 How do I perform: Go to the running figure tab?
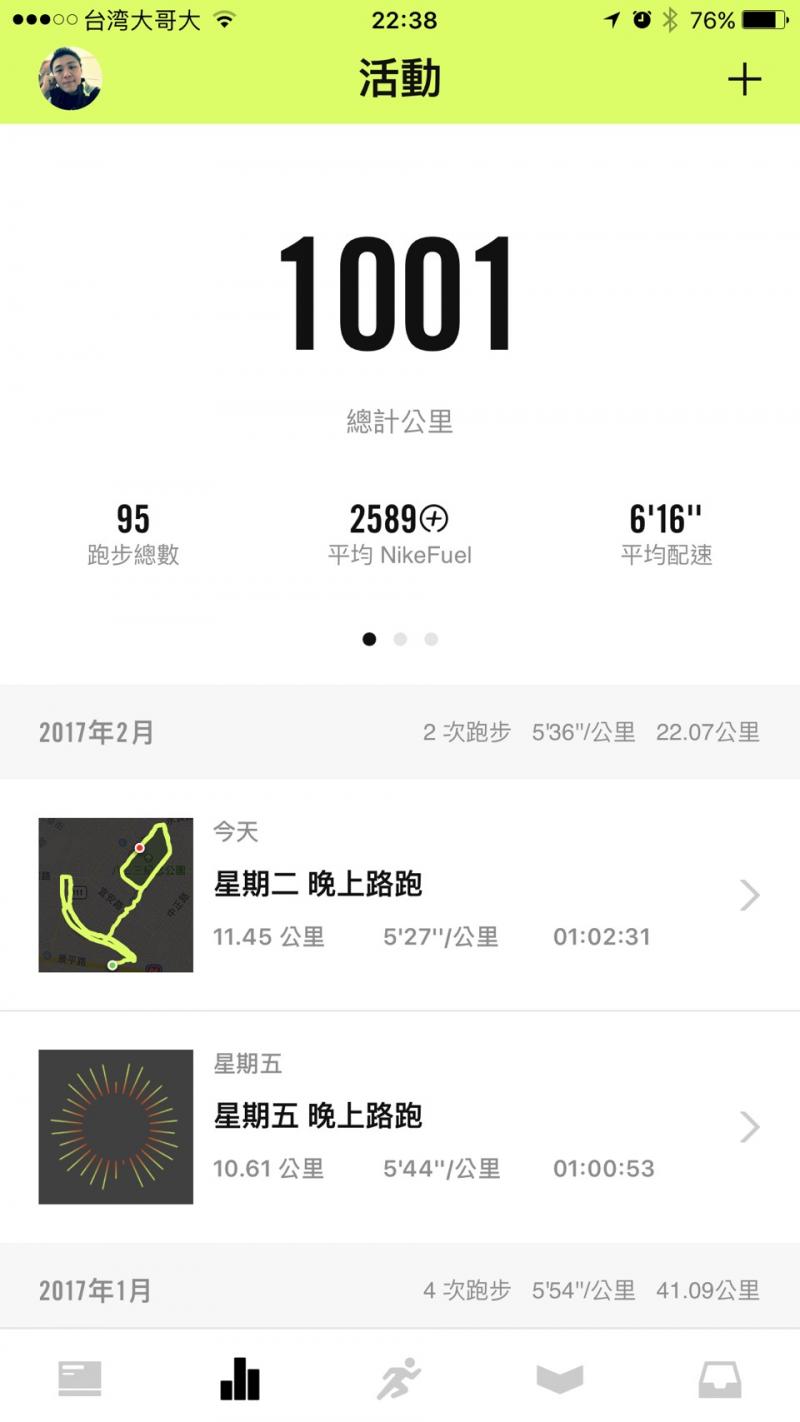[399, 1380]
